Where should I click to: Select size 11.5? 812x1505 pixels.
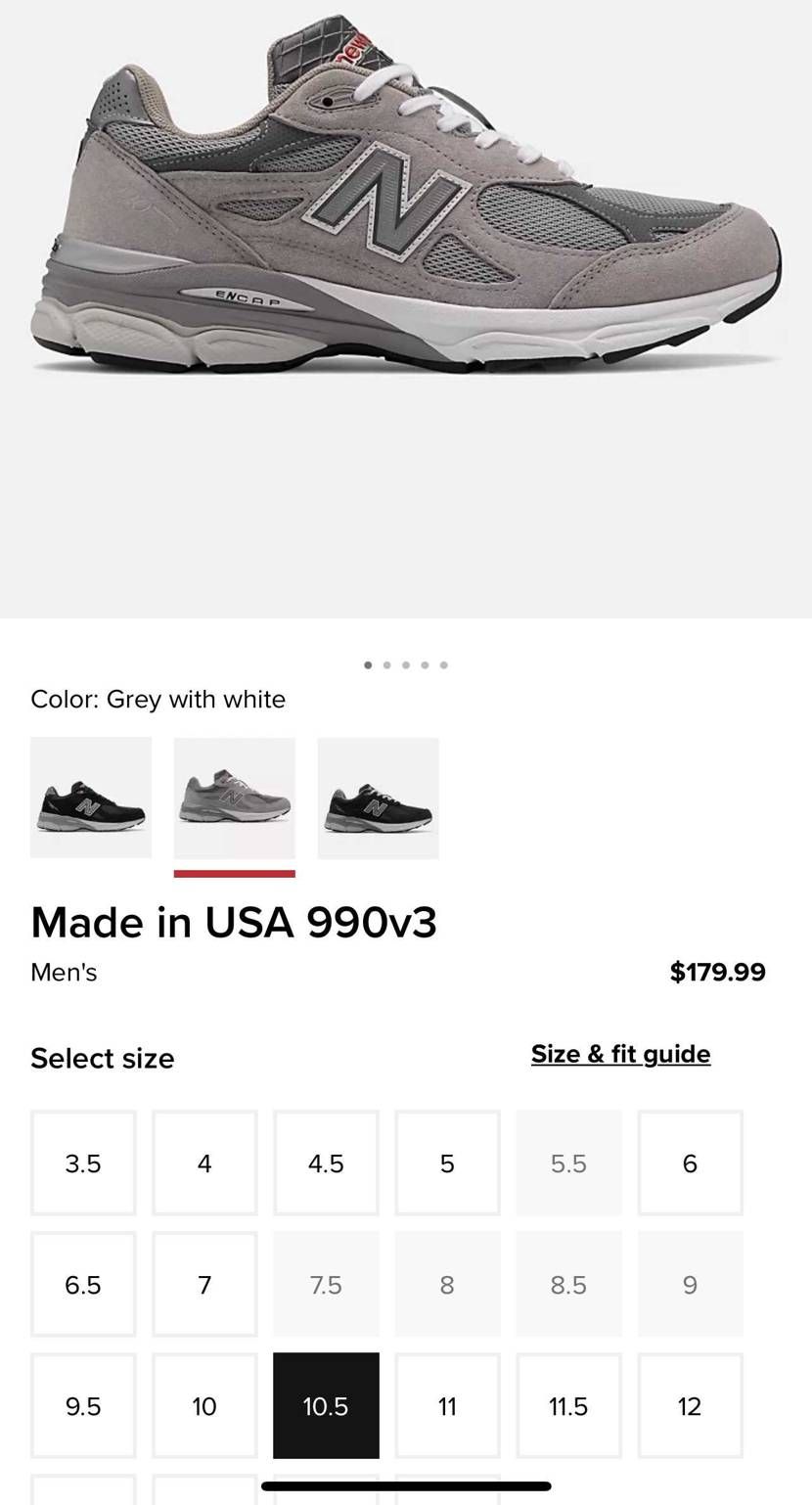click(x=568, y=1405)
